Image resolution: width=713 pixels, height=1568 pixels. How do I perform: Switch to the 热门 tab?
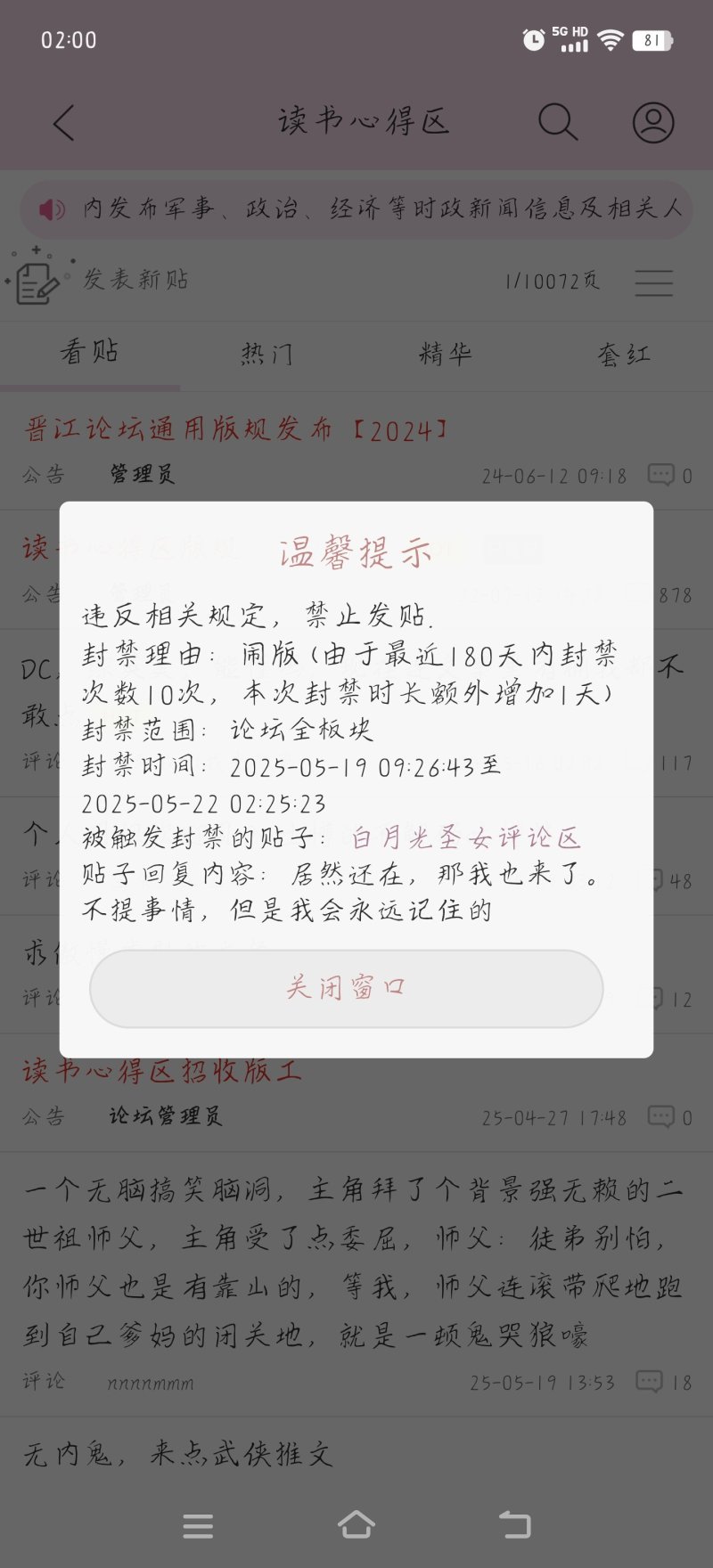pyautogui.click(x=266, y=354)
